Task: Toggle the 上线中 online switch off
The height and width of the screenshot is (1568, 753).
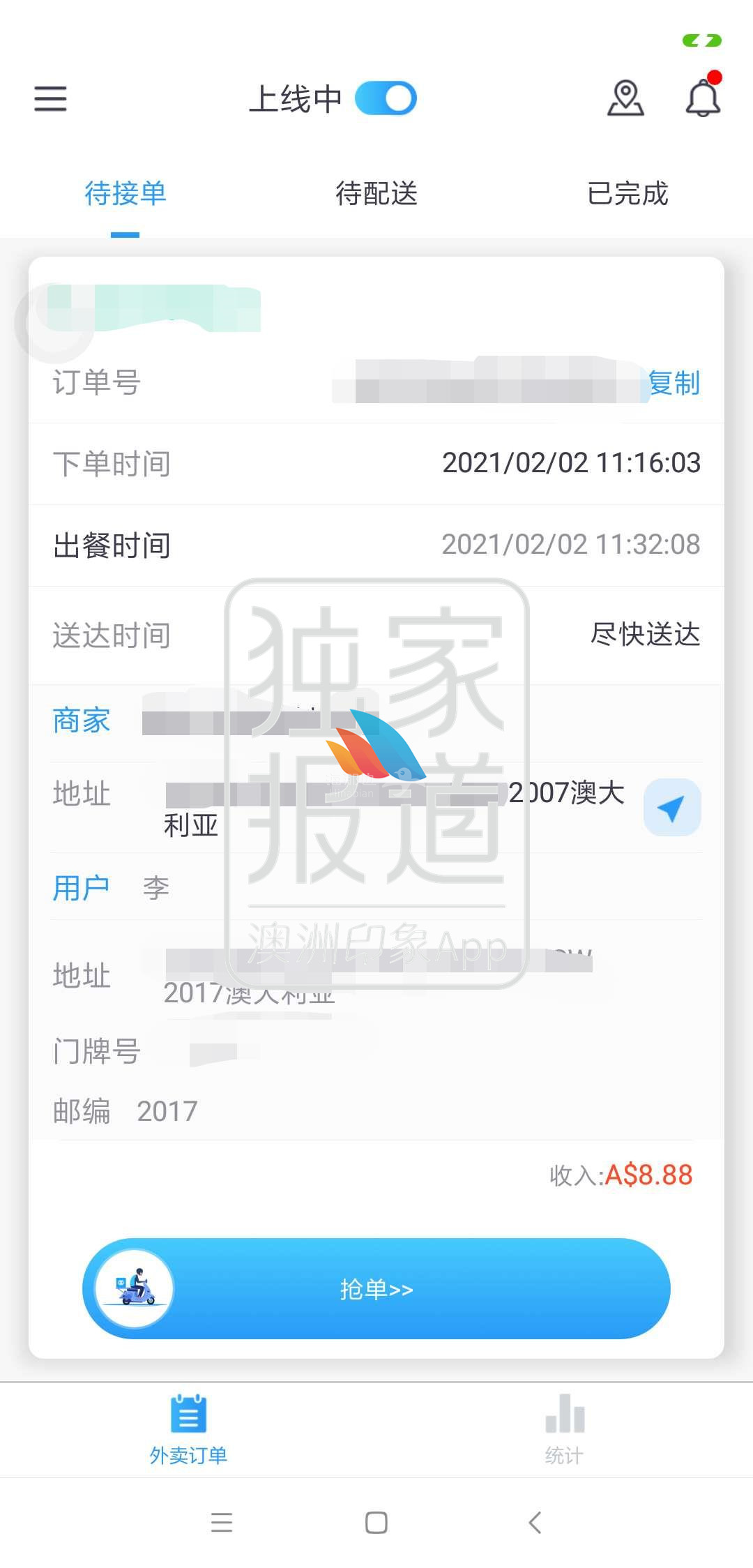Action: click(386, 98)
